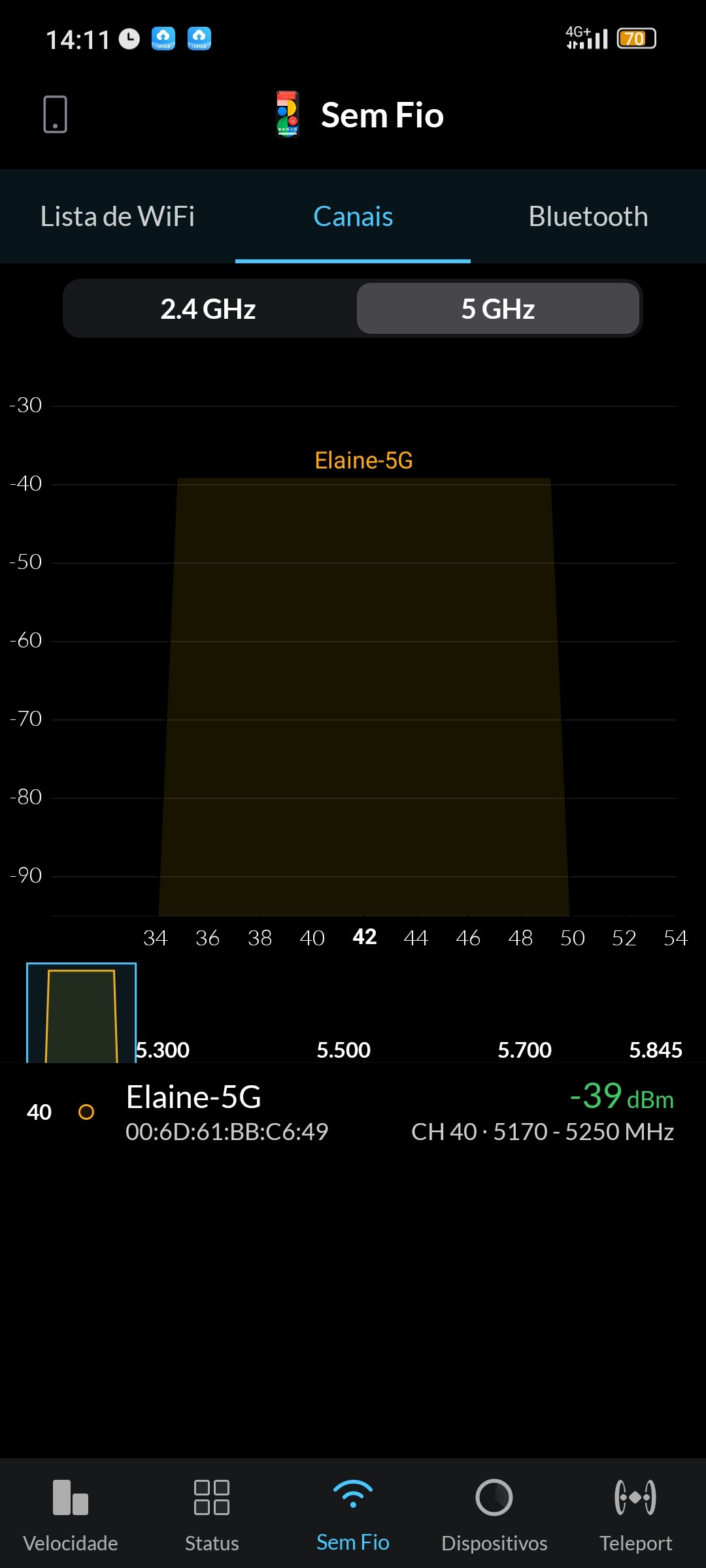Screen dimensions: 706x1568
Task: Open the phone device icon
Action: pos(55,114)
